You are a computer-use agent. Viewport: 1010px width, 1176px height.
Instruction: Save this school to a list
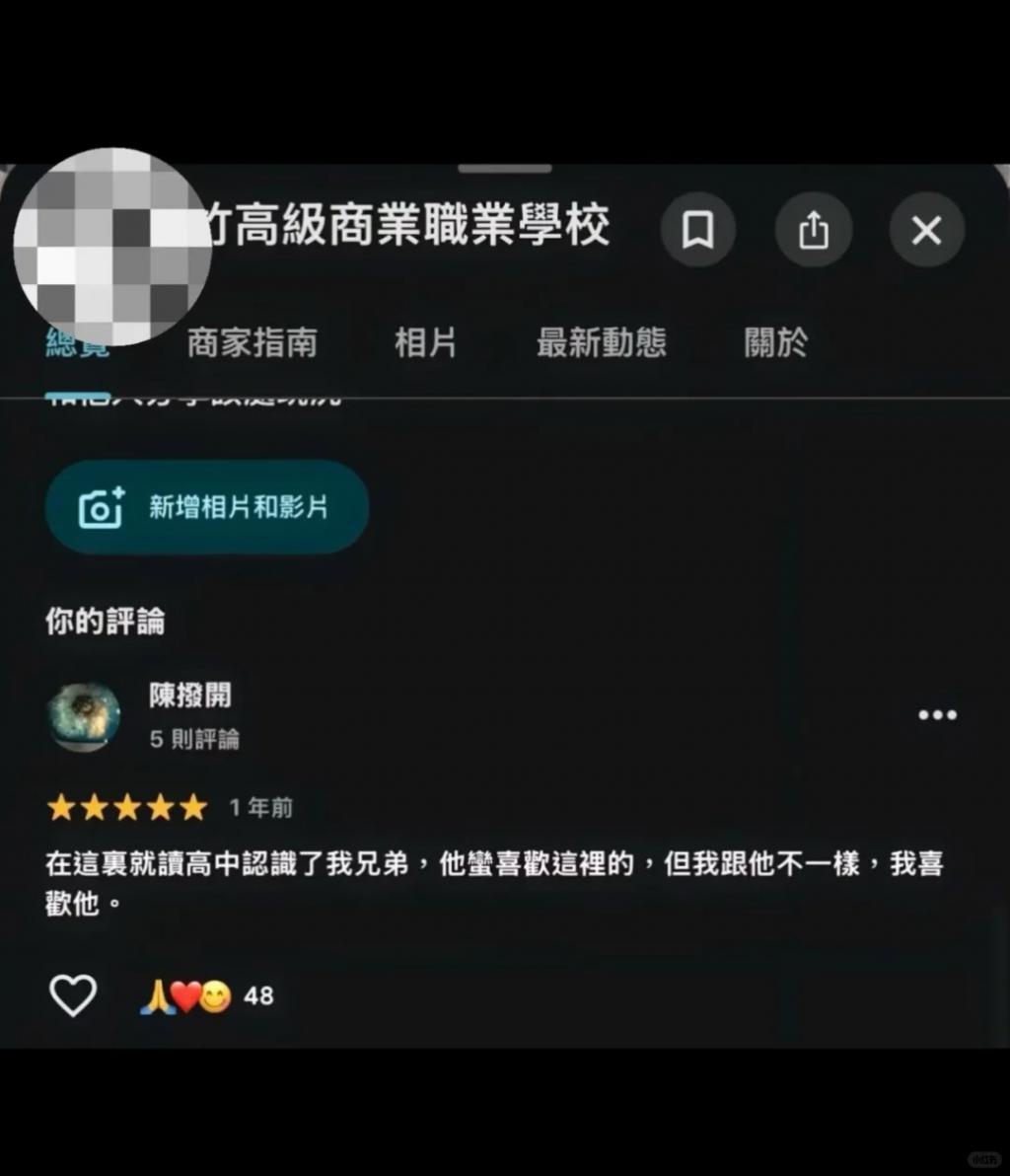(x=697, y=231)
